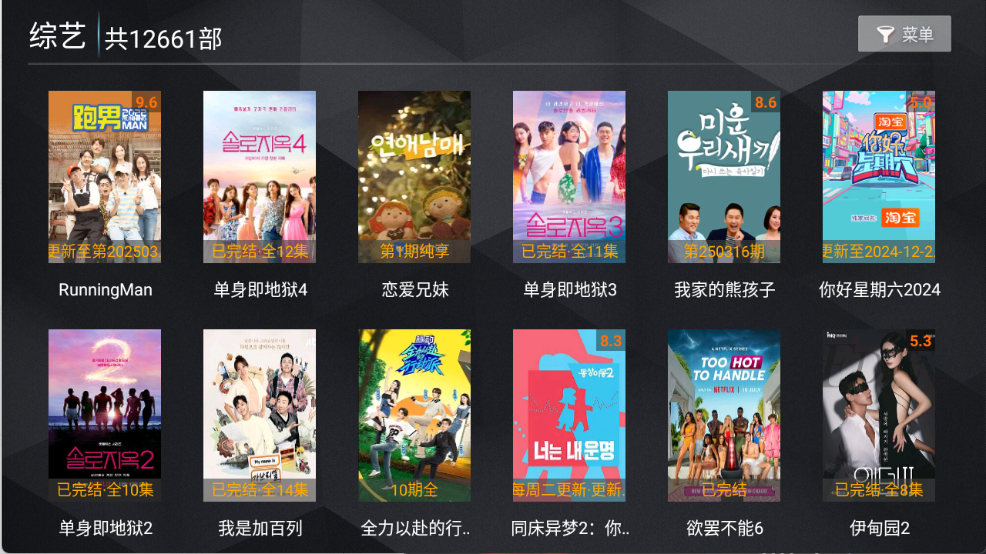Open 单身即地狱4

(x=260, y=178)
